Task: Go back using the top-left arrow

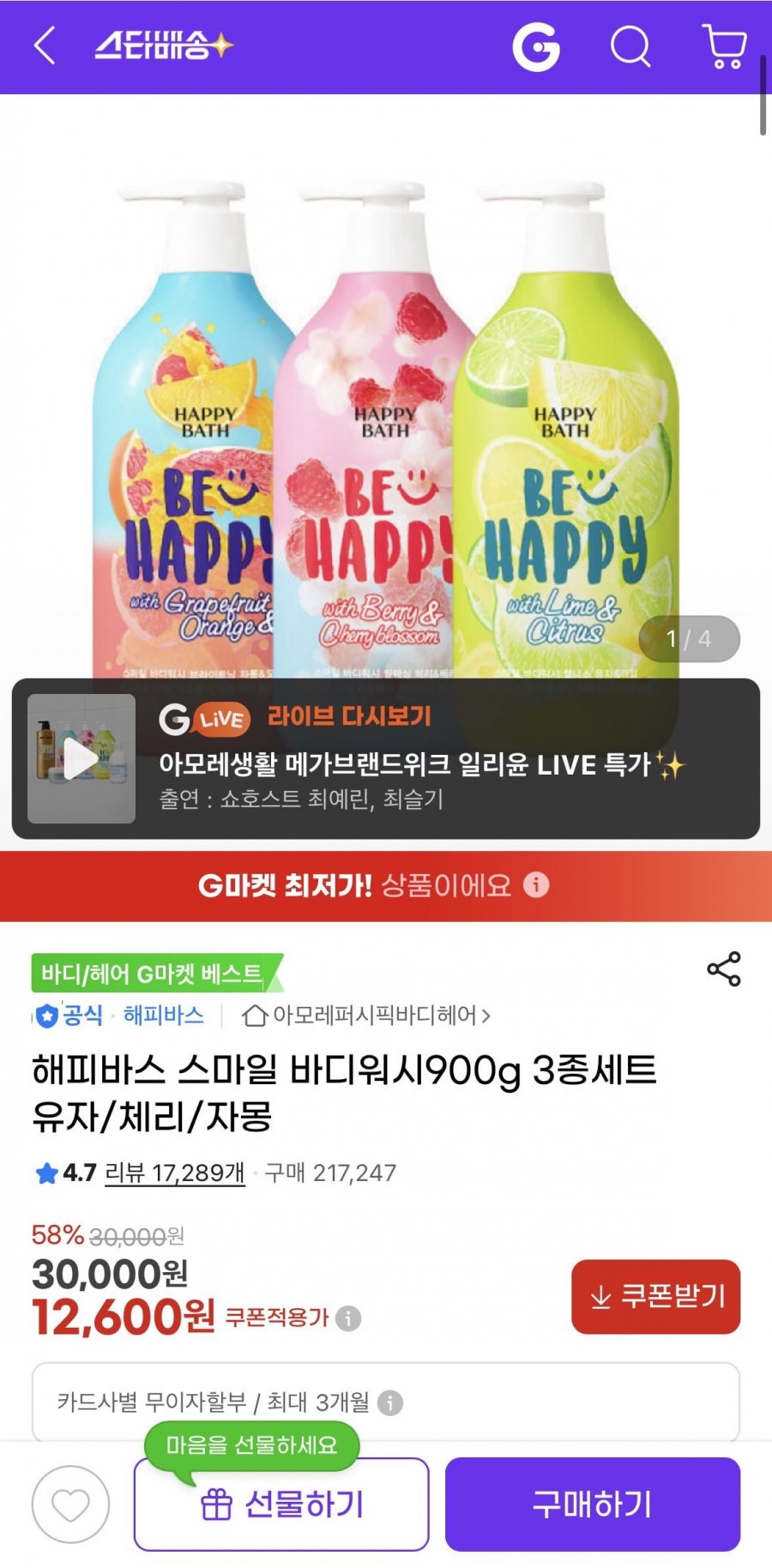Action: (45, 45)
